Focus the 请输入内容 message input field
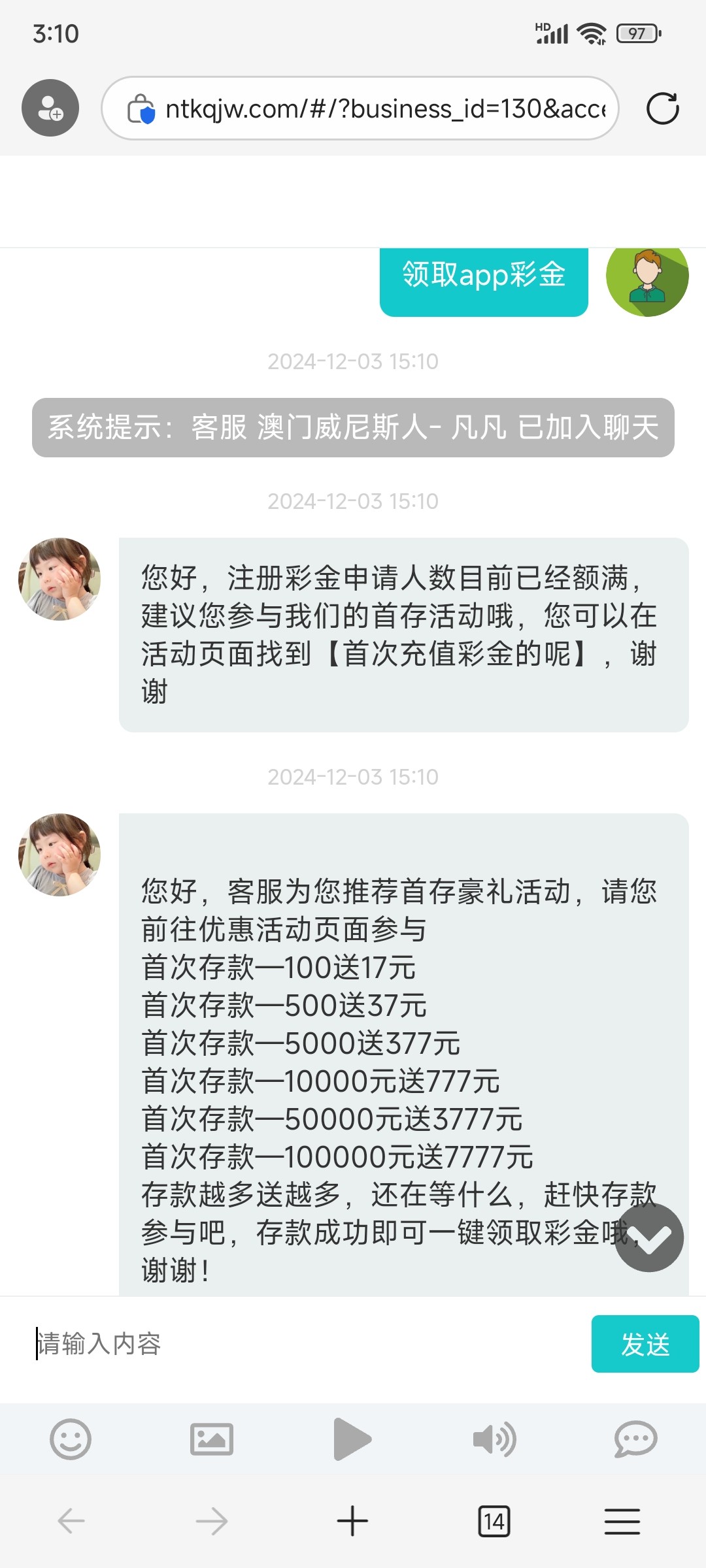This screenshot has height=1568, width=706. (x=307, y=1343)
